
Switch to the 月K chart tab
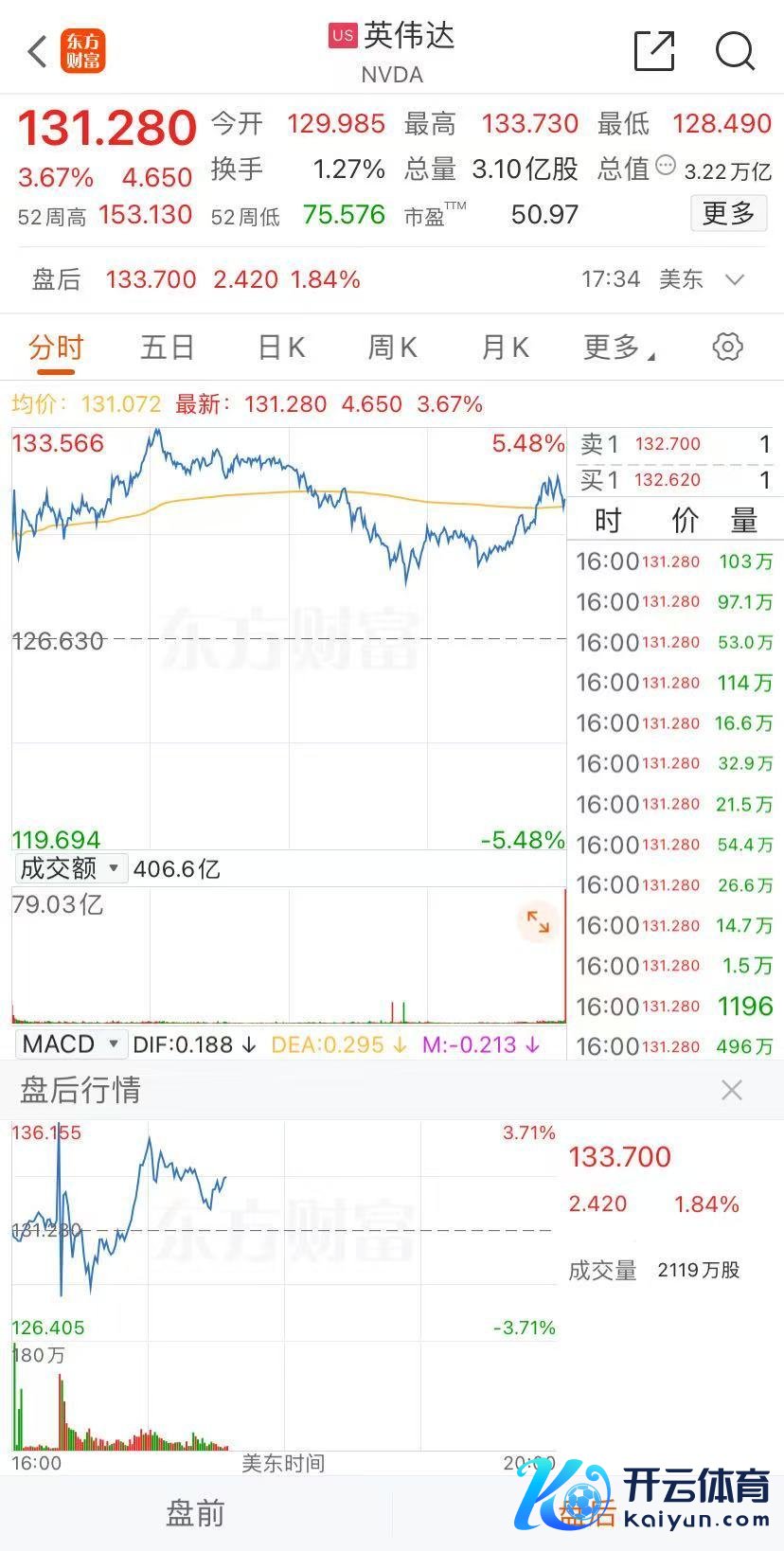coord(505,348)
